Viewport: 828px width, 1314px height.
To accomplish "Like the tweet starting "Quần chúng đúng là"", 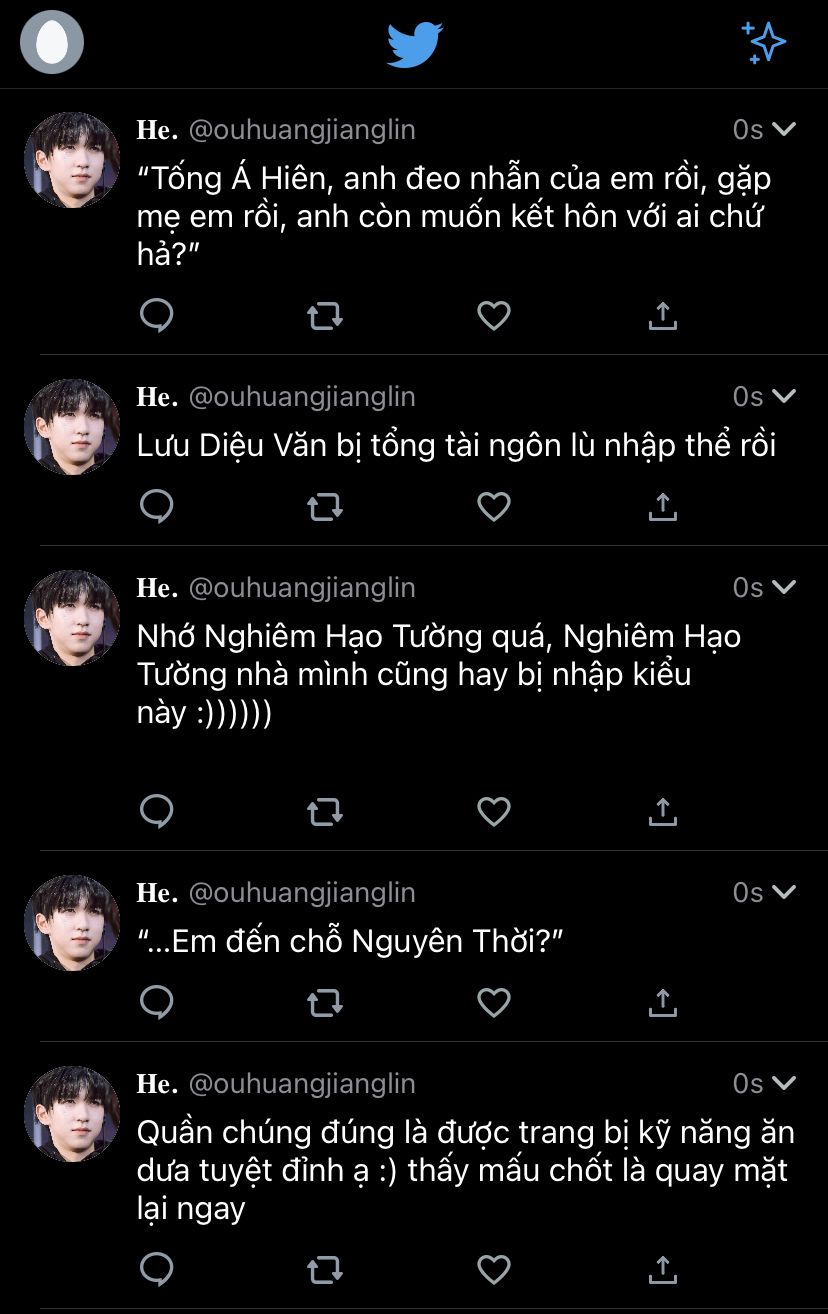I will [x=493, y=1269].
